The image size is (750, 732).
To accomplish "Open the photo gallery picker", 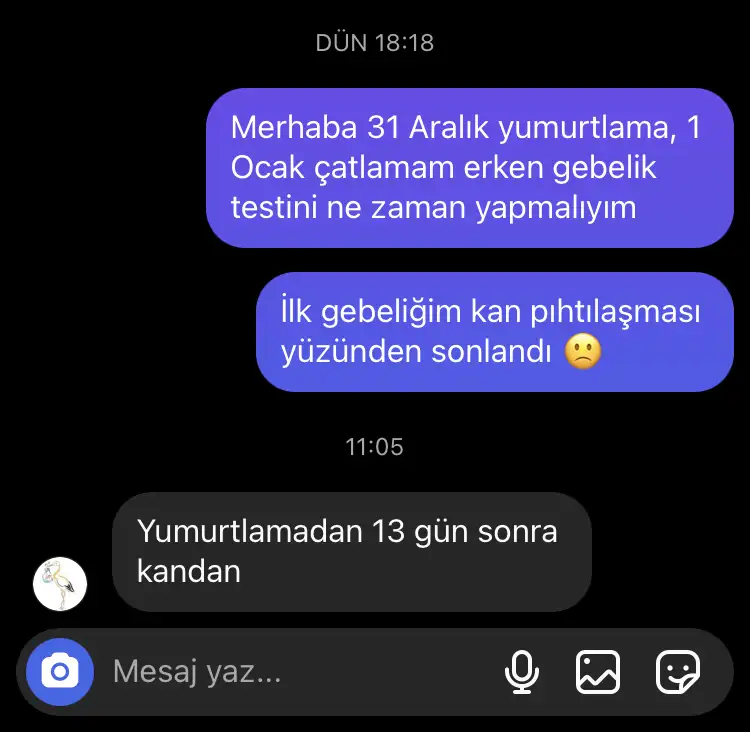I will pos(598,672).
